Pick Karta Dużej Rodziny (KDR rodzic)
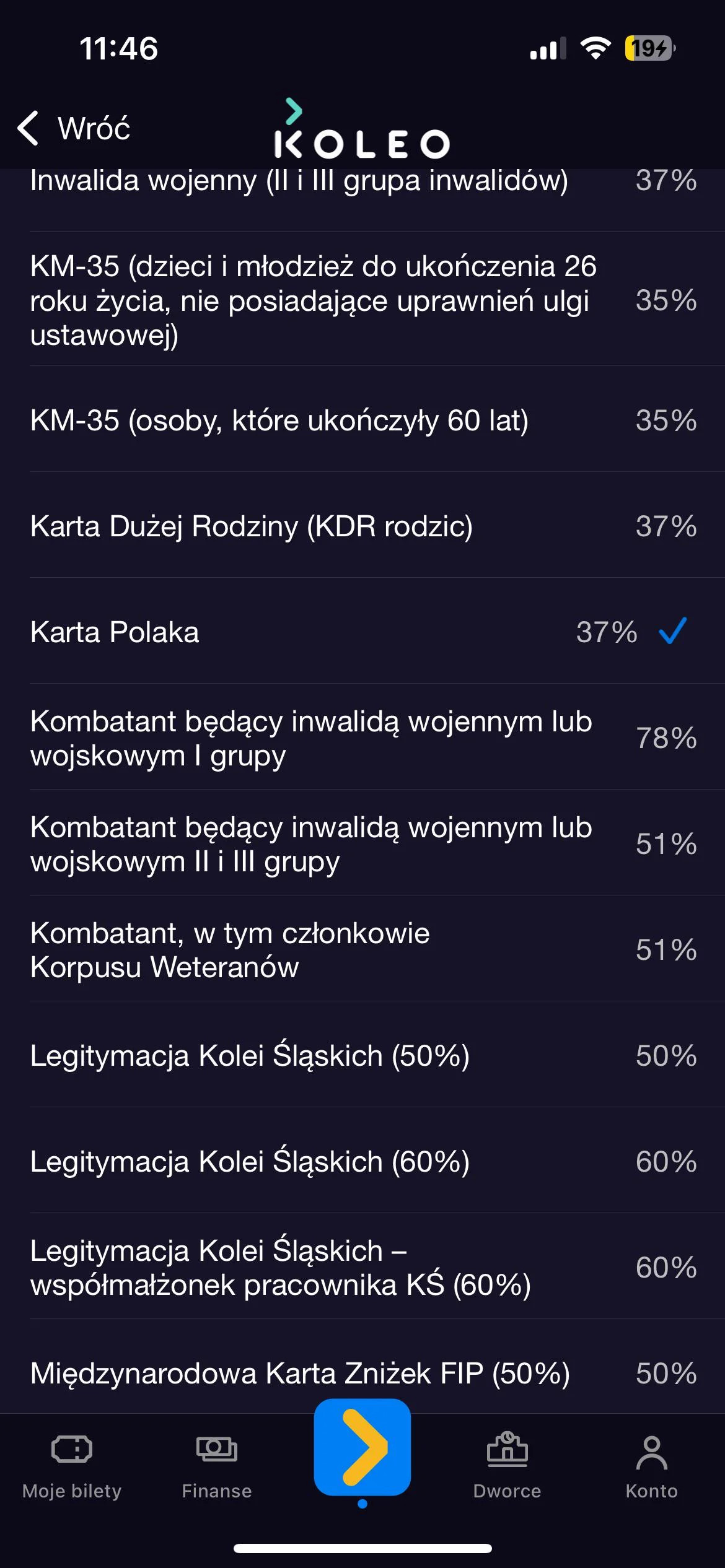 tap(362, 526)
